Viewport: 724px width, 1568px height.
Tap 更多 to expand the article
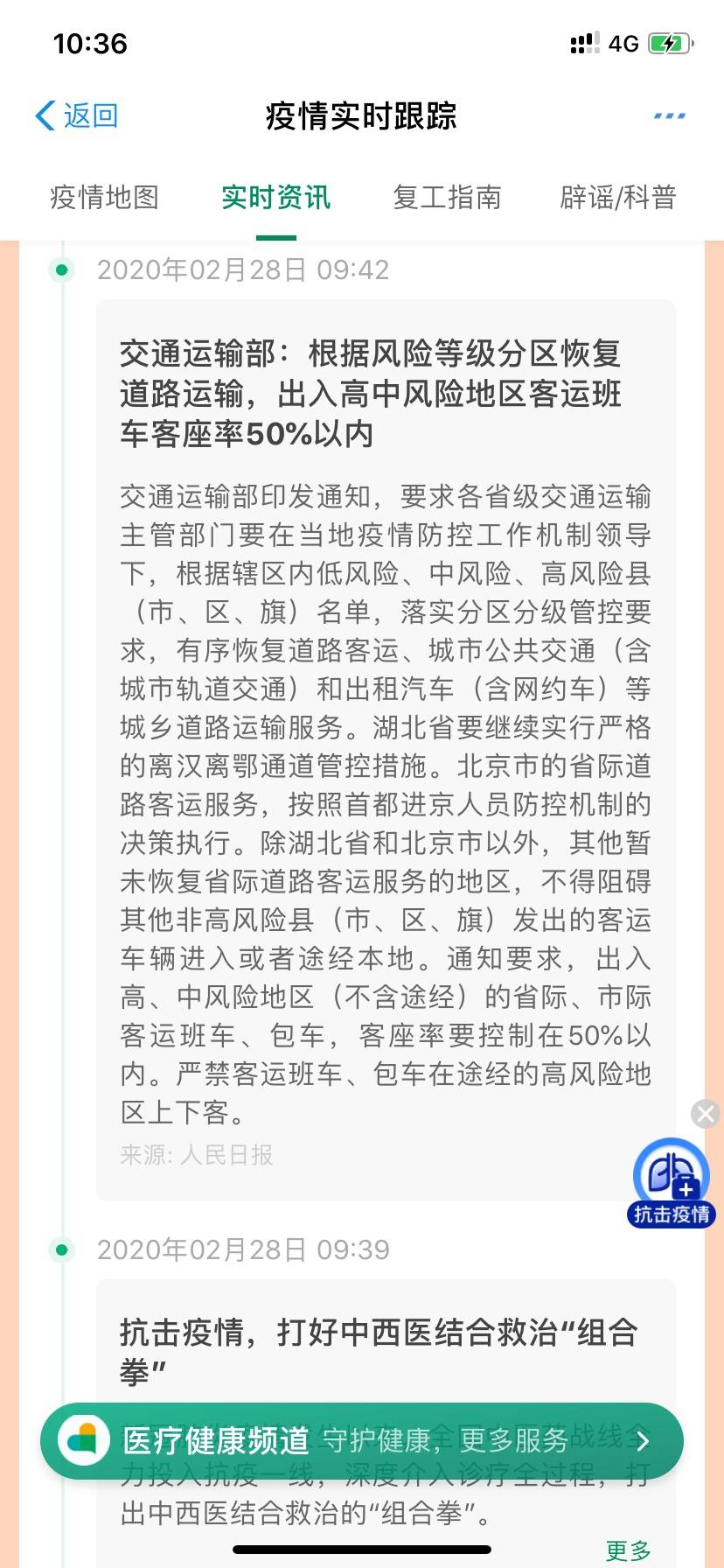click(628, 1550)
